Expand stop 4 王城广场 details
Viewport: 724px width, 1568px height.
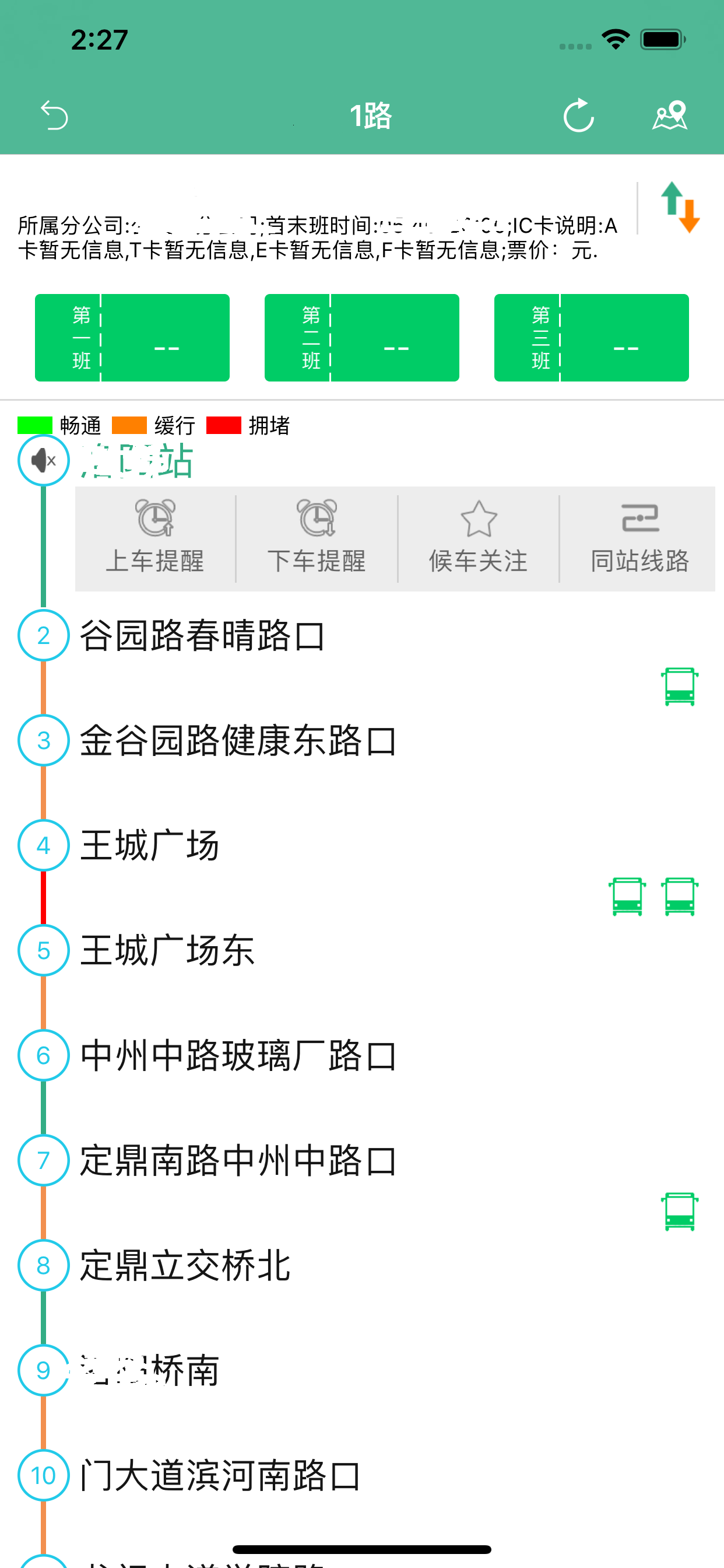[149, 845]
